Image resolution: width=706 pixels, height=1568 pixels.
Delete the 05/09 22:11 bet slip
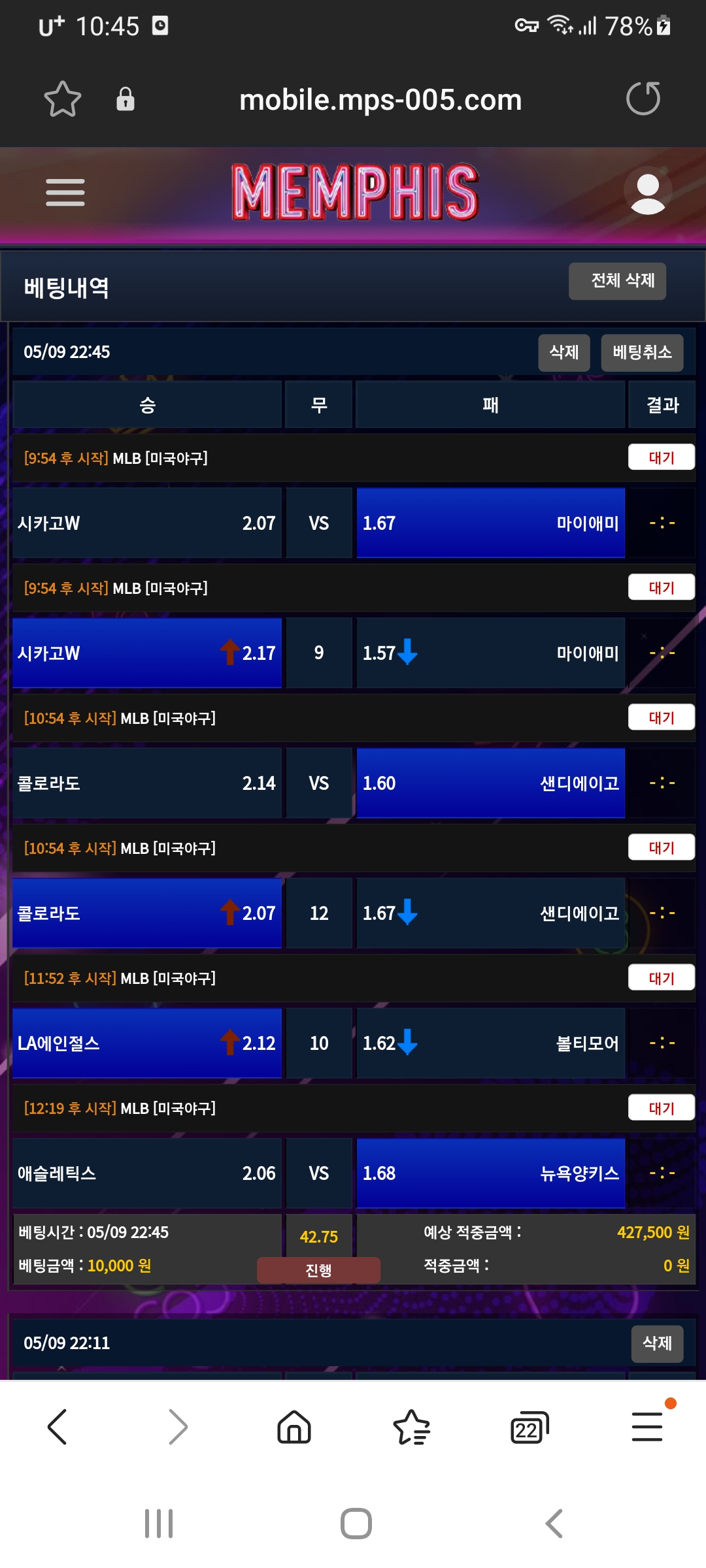[x=657, y=1343]
